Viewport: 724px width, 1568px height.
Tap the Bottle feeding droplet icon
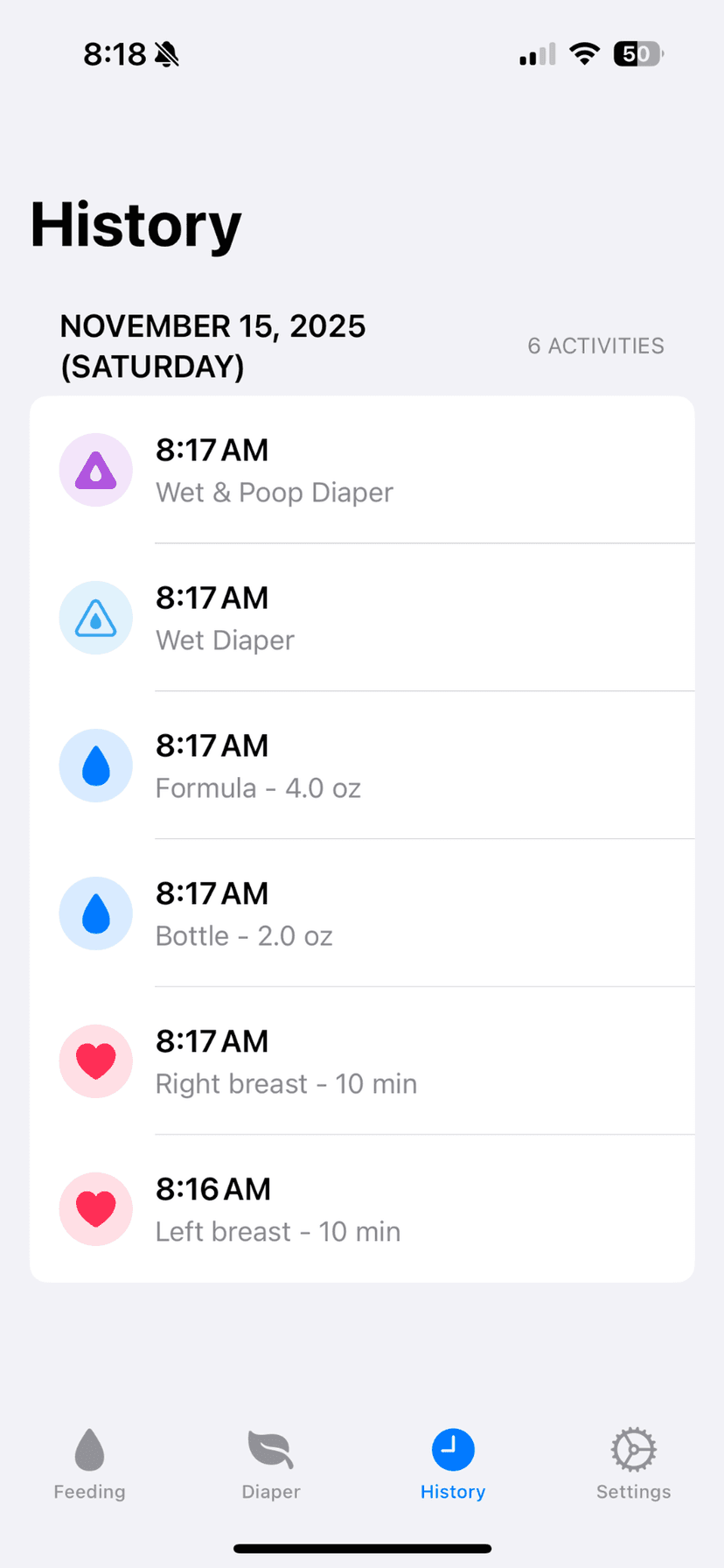point(95,913)
